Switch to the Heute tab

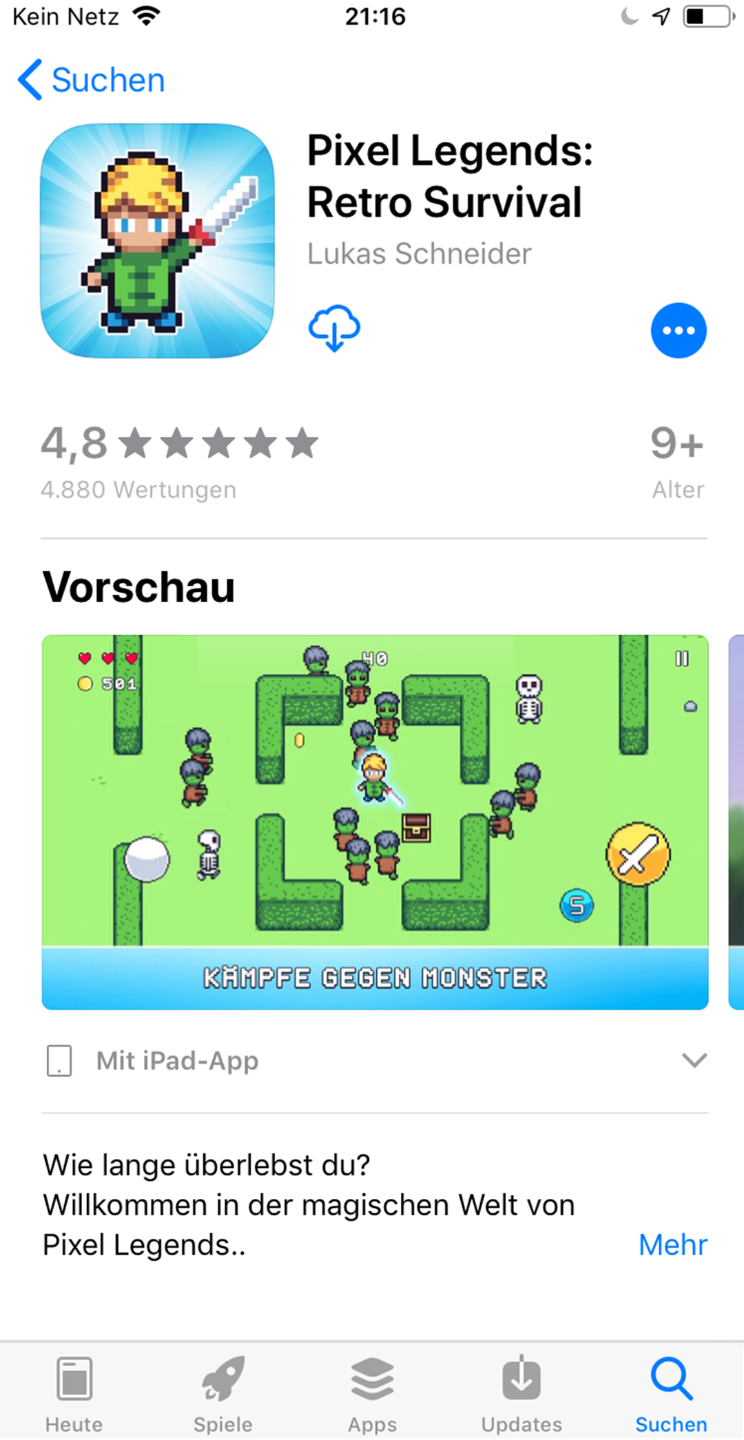tap(74, 1394)
